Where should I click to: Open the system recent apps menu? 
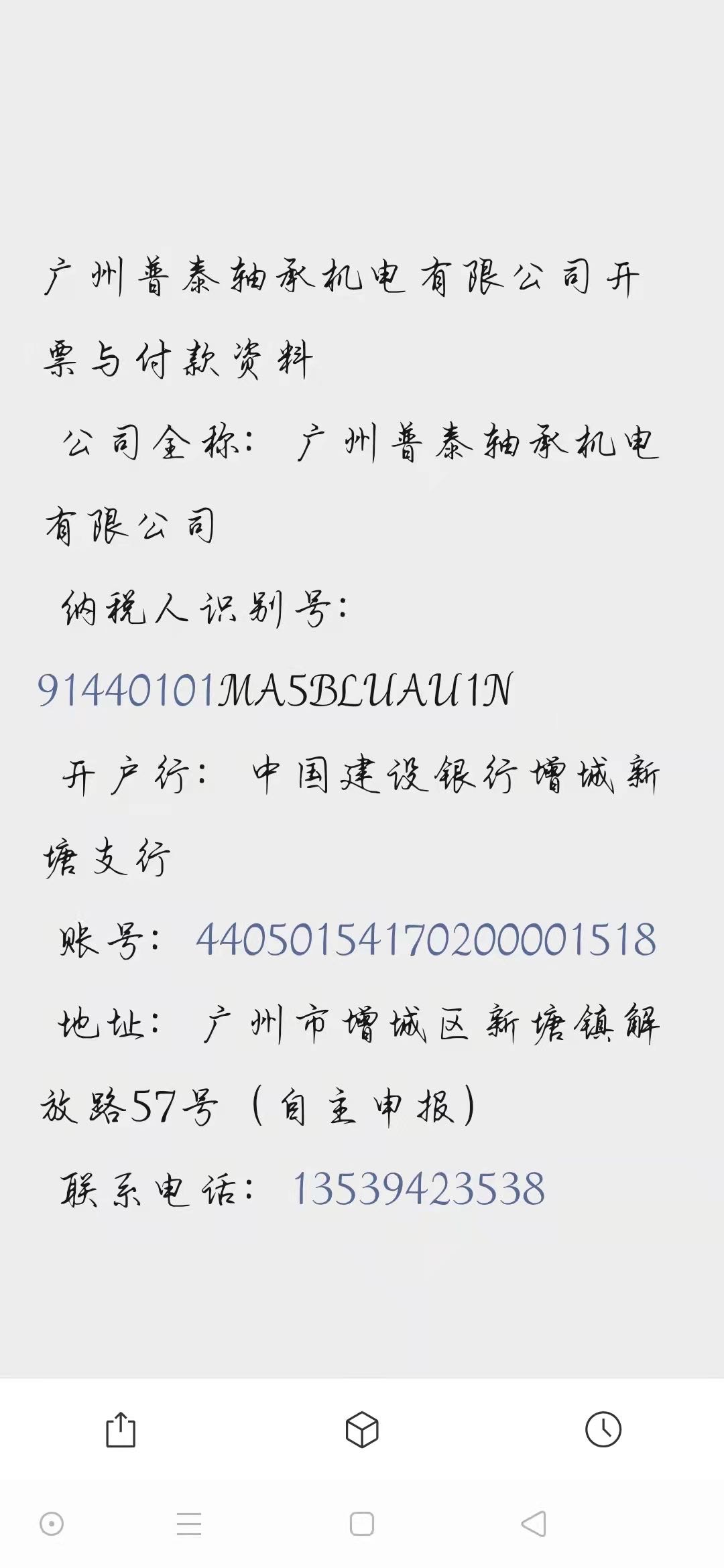(x=189, y=1524)
